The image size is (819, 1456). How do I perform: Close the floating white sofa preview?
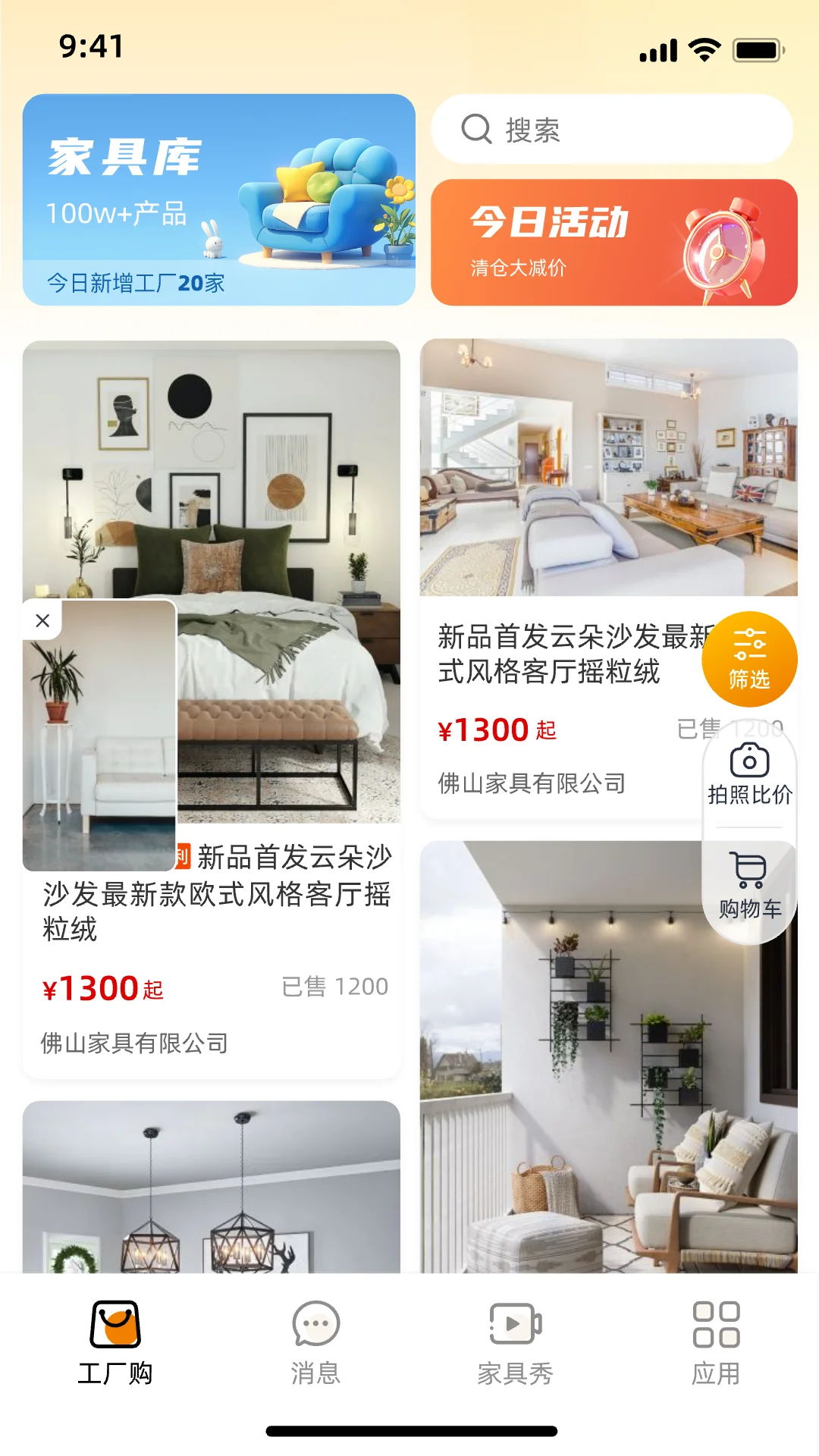coord(43,620)
